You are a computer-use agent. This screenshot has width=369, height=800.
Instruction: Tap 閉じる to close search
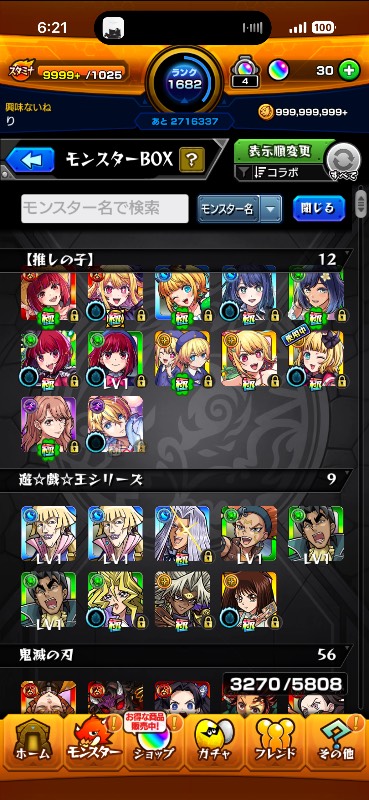click(319, 208)
